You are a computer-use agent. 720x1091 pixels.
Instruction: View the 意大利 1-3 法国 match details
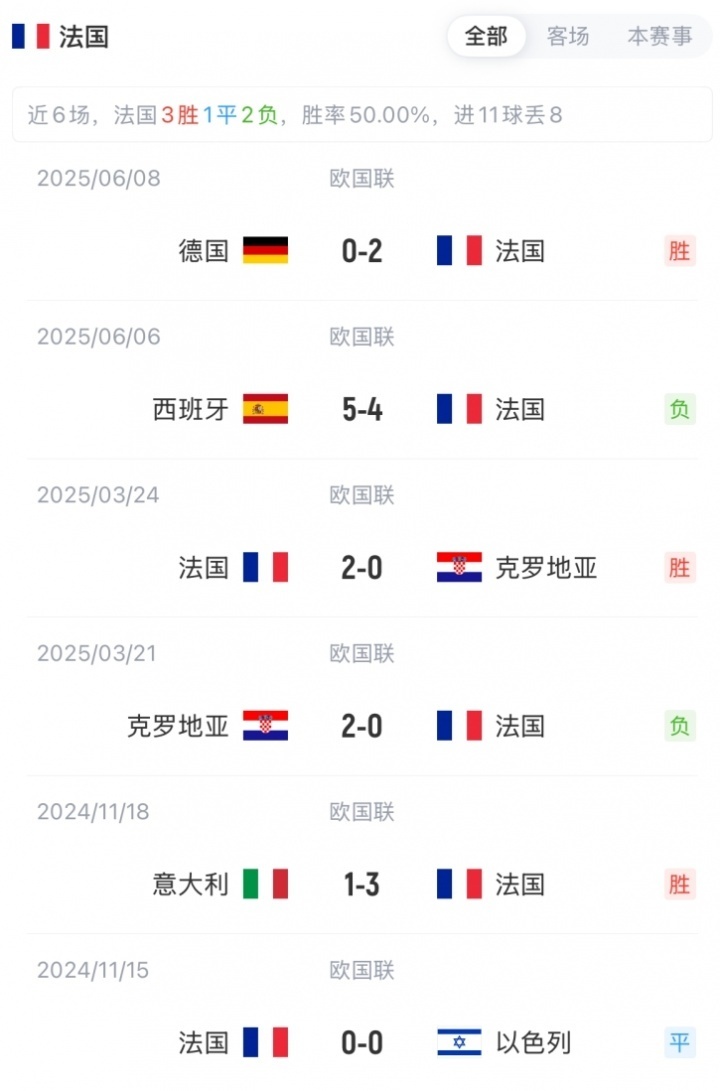361,884
